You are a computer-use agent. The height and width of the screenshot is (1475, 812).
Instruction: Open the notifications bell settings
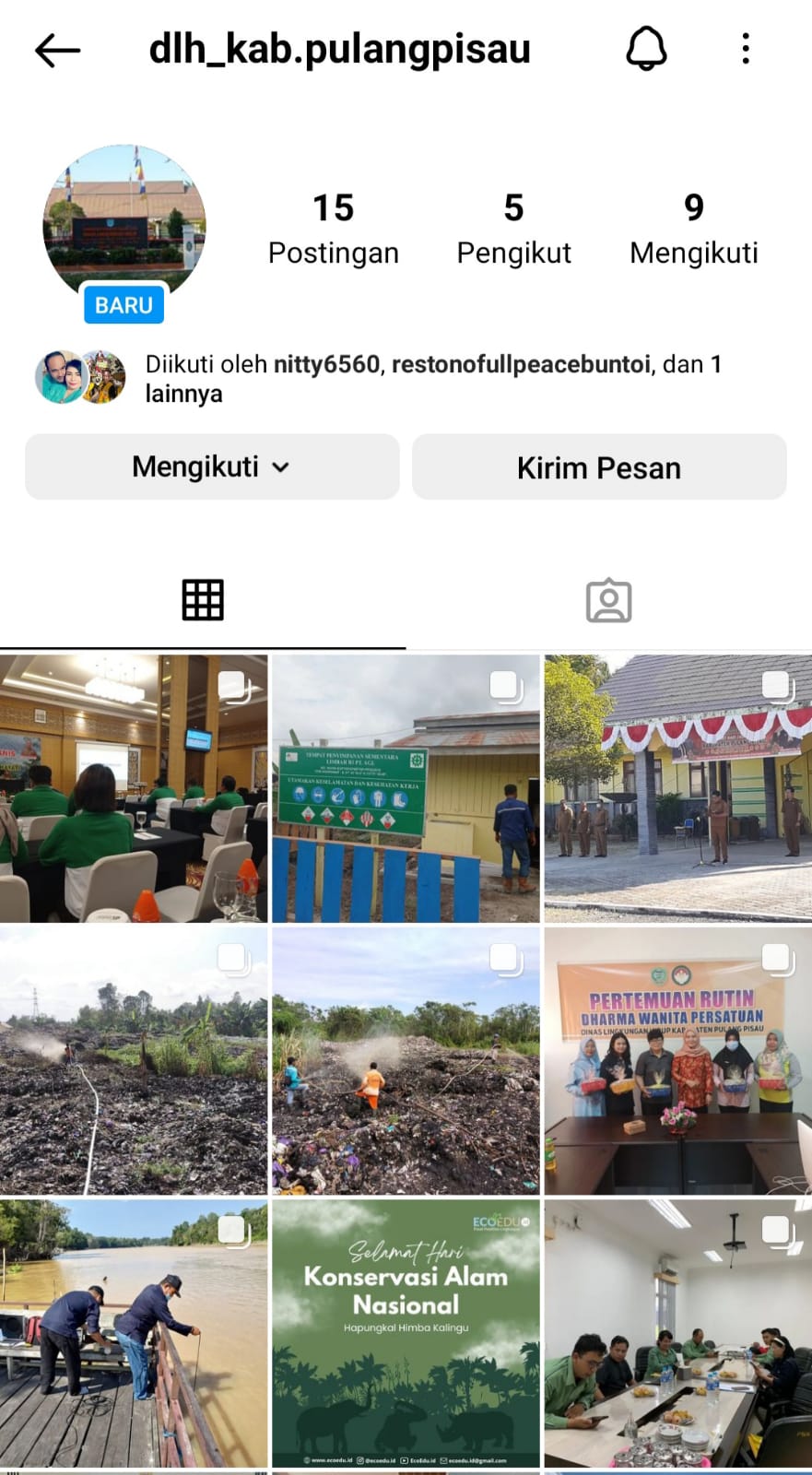(646, 48)
